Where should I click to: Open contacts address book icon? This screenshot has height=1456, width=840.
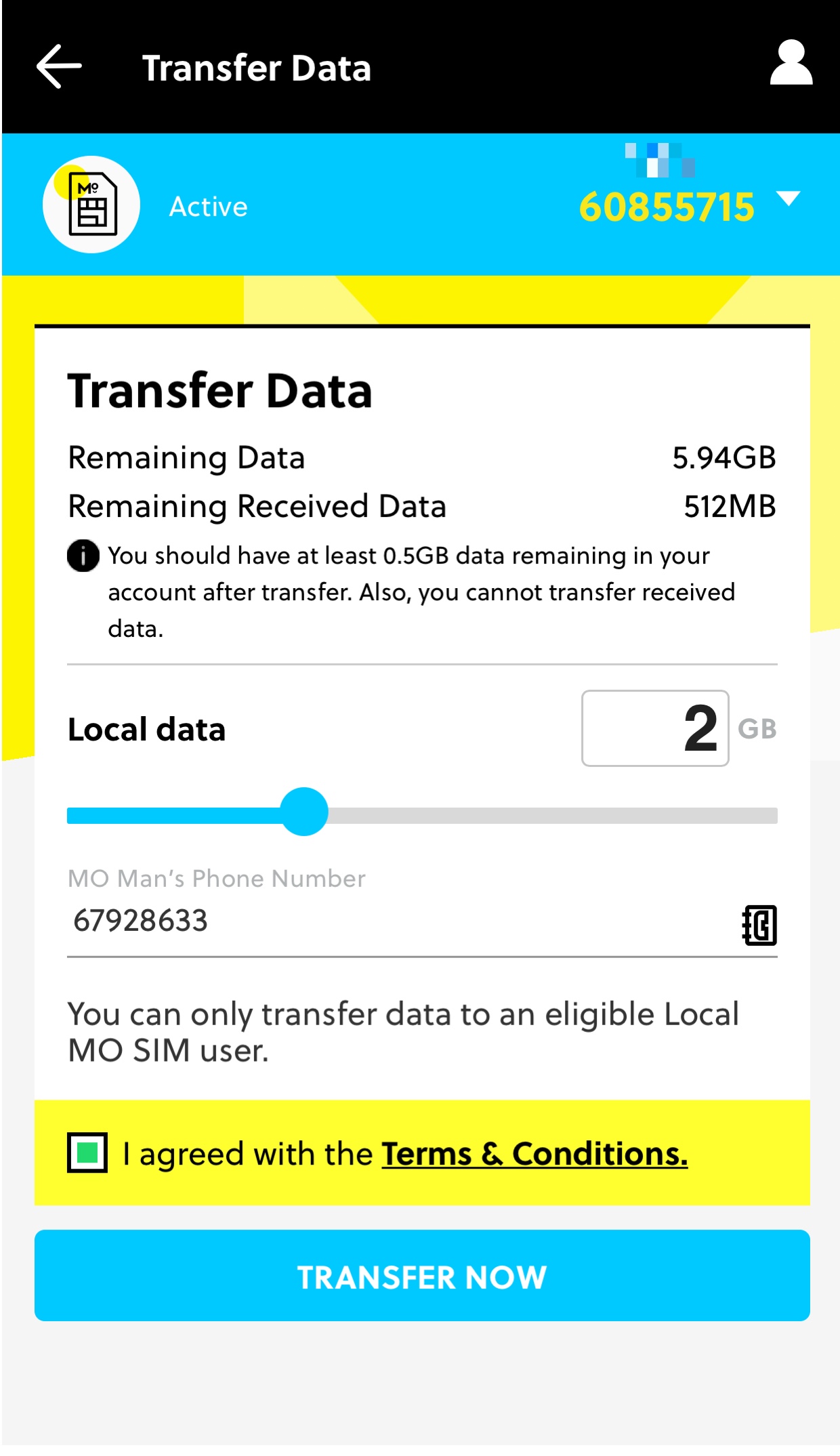click(759, 925)
